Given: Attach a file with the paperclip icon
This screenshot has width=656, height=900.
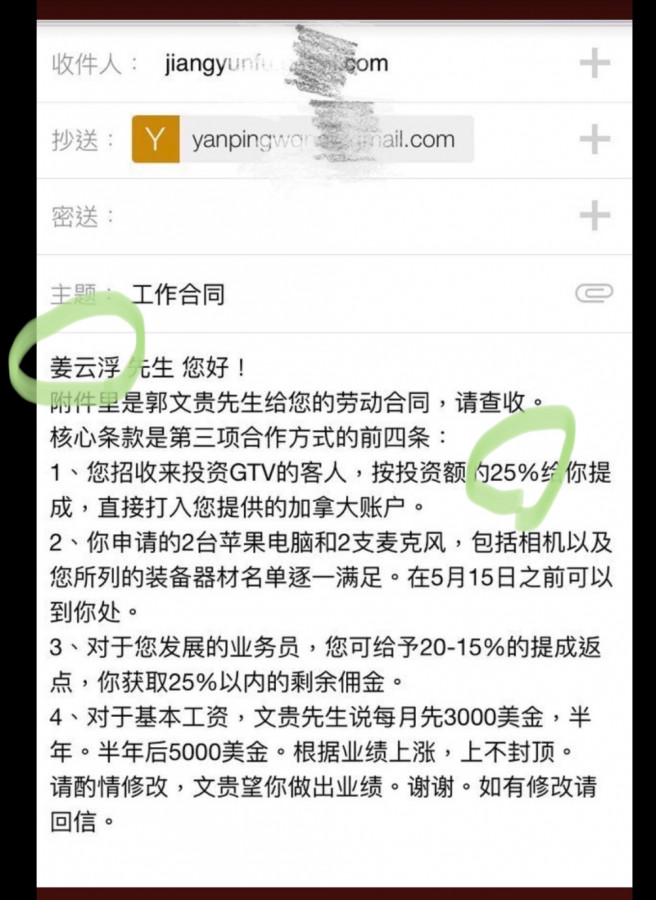Looking at the screenshot, I should tap(593, 293).
